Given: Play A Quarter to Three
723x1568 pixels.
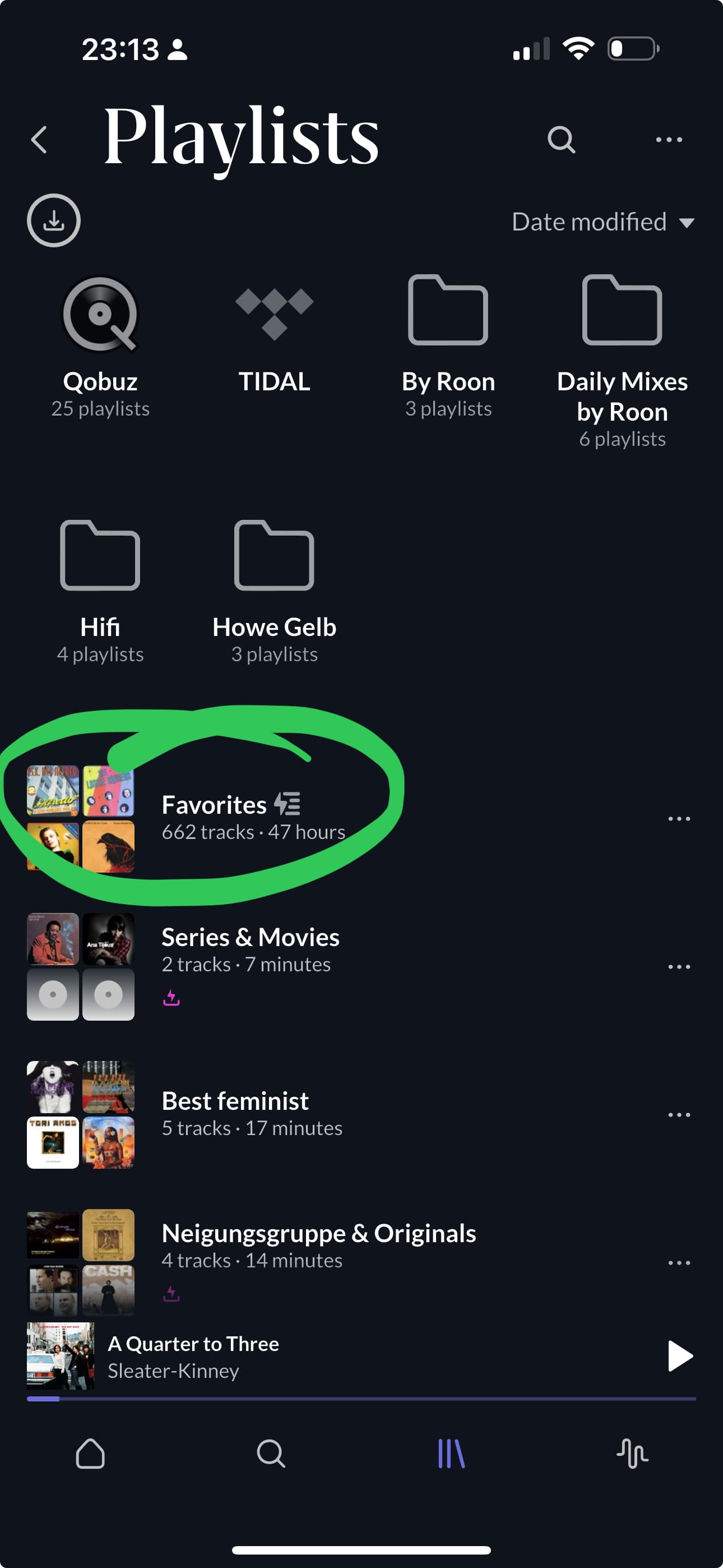Looking at the screenshot, I should pyautogui.click(x=679, y=1355).
